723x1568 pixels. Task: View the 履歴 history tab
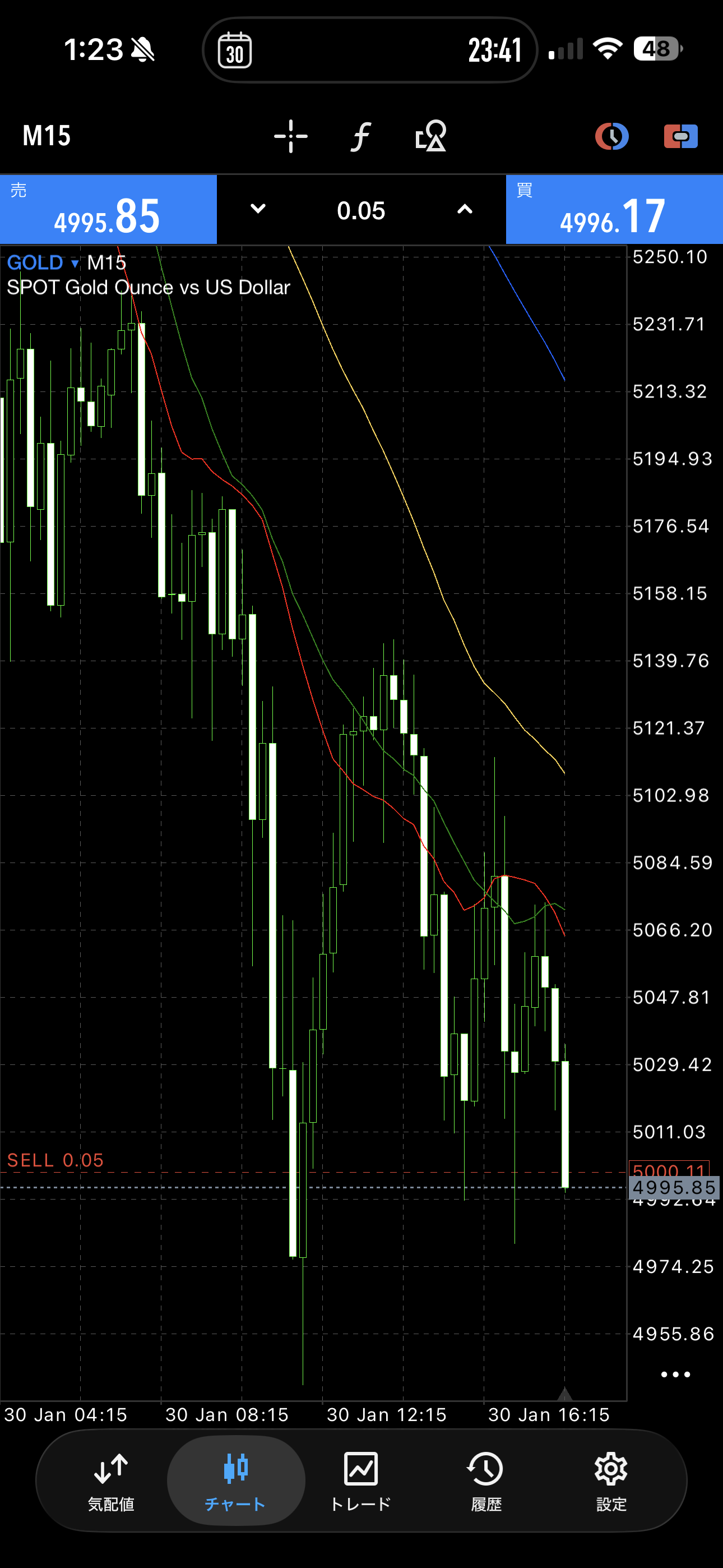pyautogui.click(x=486, y=1481)
